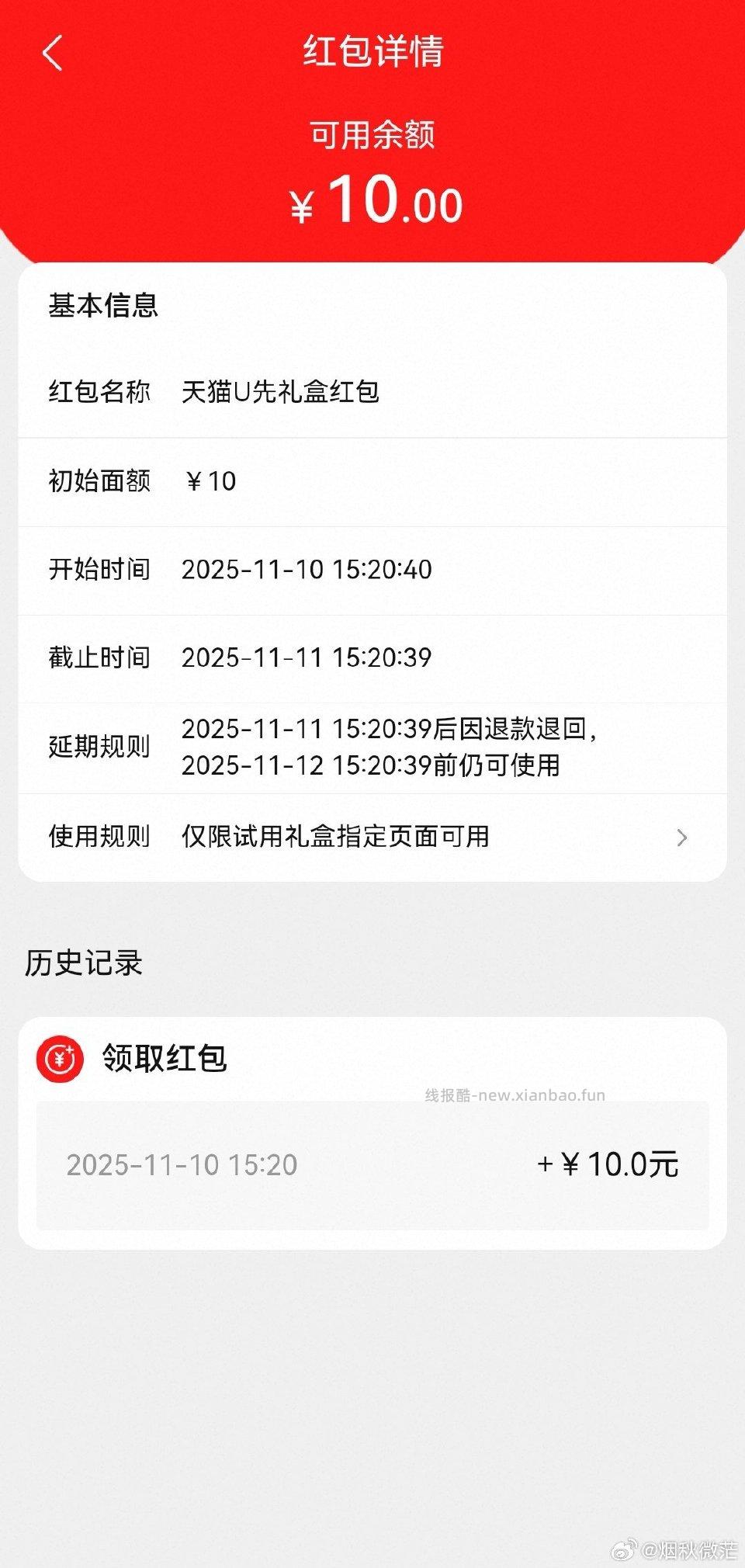Tap the start time 2025-11-10 15:20:40
Image resolution: width=745 pixels, height=1568 pixels.
pyautogui.click(x=305, y=569)
